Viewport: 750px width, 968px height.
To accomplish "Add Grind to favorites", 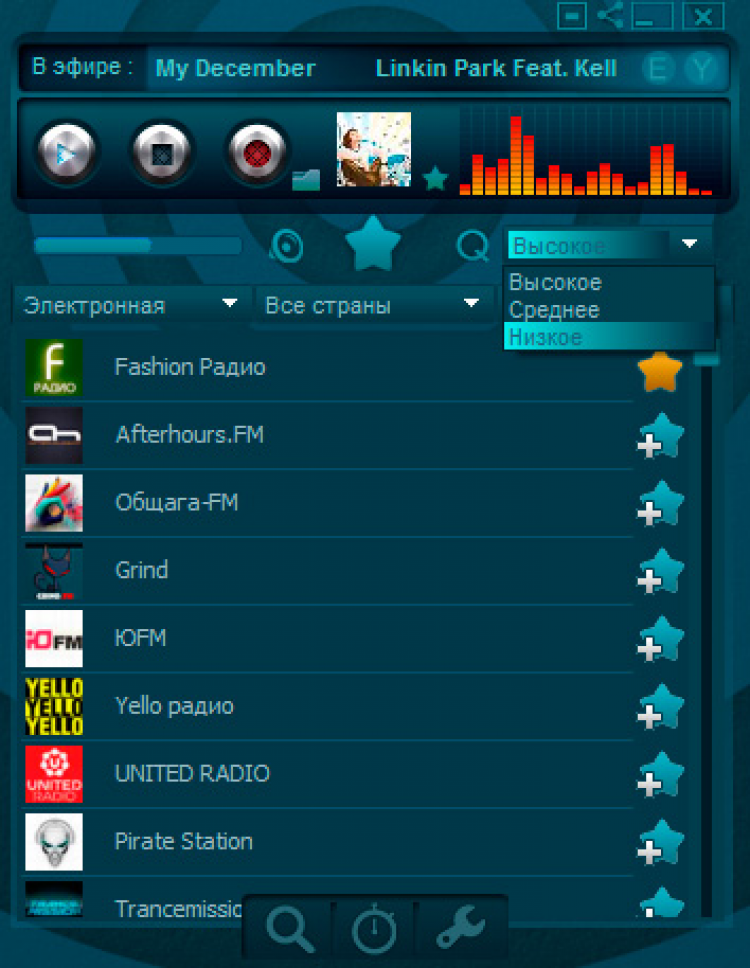I will coord(660,573).
